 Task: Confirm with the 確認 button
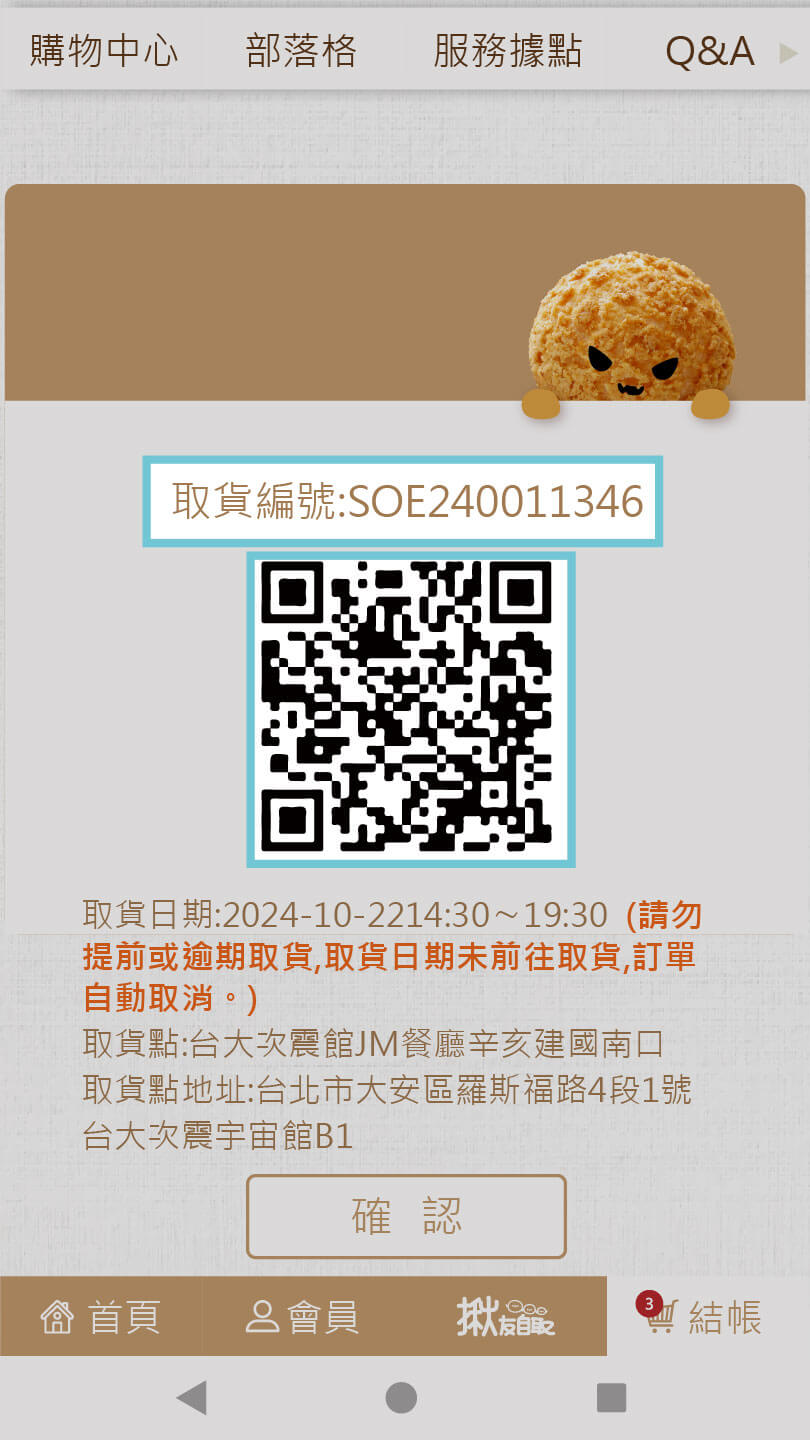pos(406,1216)
